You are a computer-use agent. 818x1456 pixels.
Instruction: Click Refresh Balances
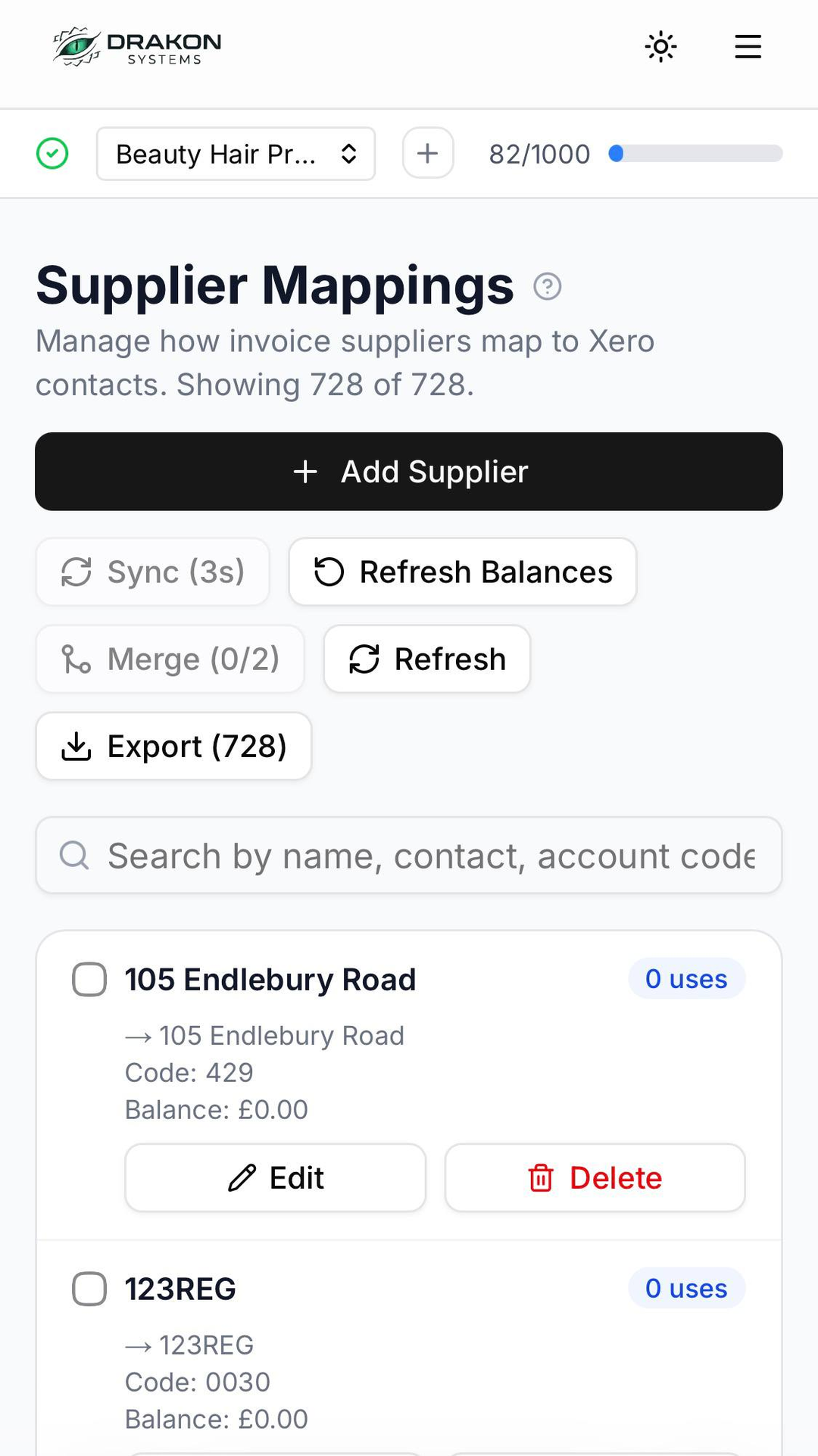(462, 572)
